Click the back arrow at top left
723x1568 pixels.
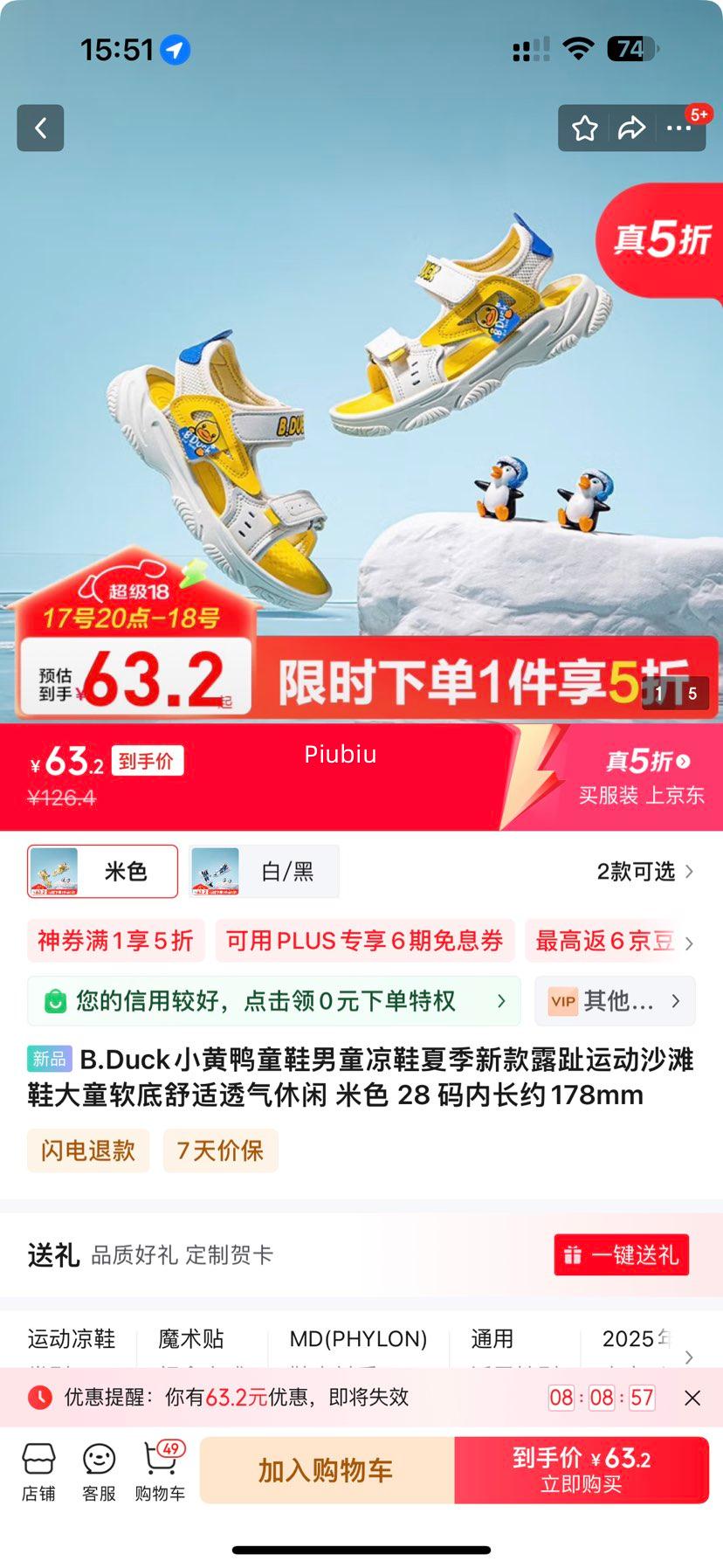click(x=40, y=128)
